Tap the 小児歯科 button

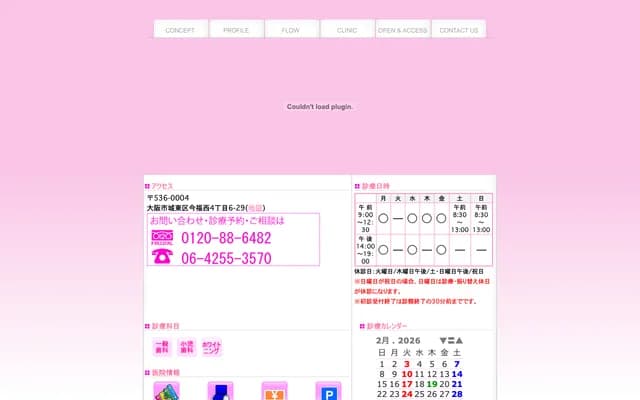[186, 348]
